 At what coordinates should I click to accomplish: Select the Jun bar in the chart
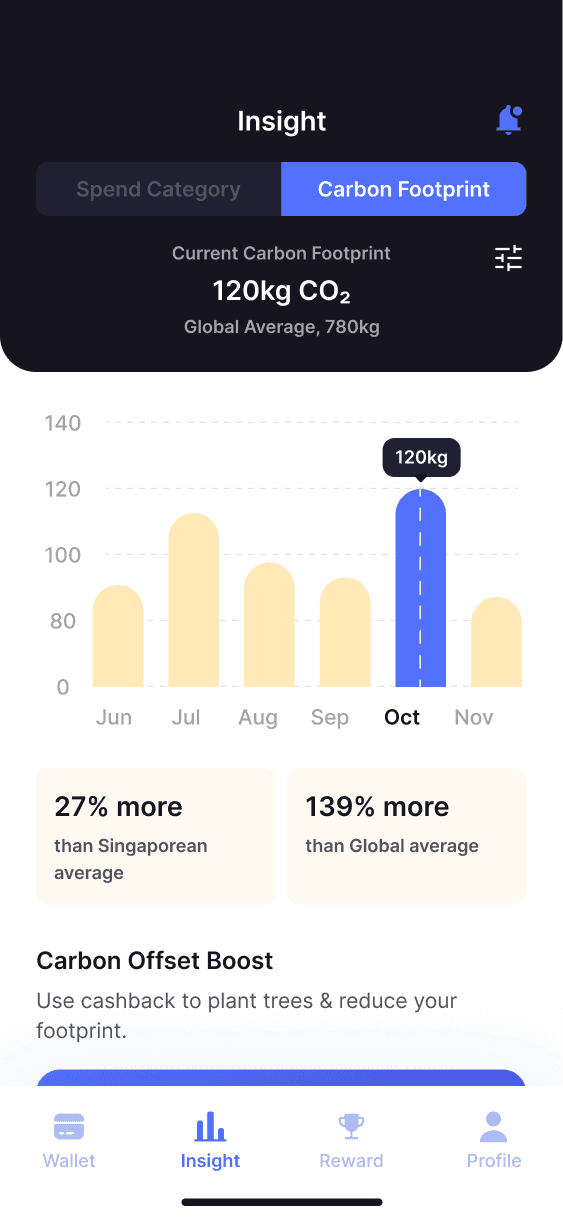pos(118,636)
